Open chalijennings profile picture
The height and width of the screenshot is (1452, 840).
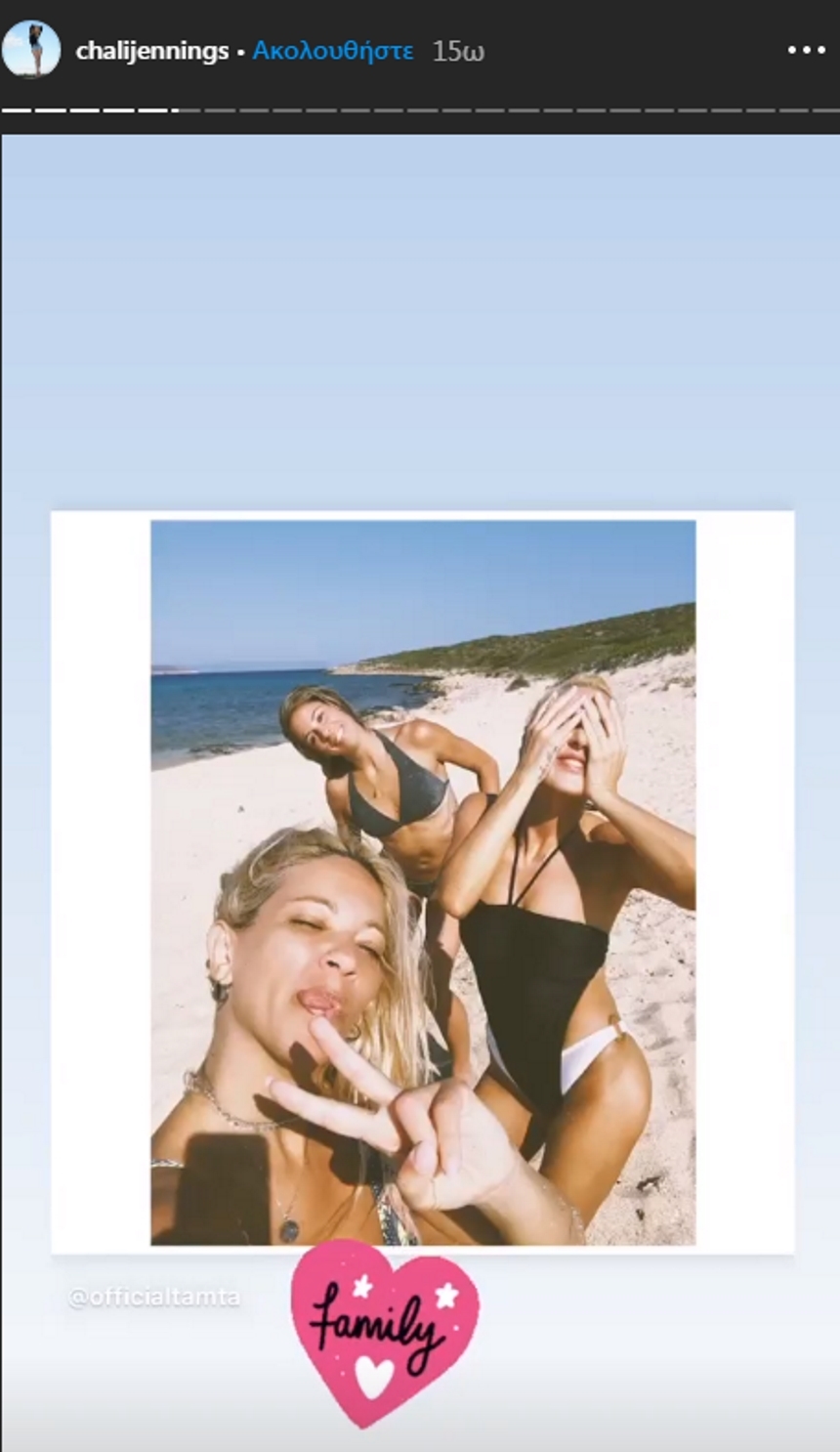pyautogui.click(x=31, y=50)
